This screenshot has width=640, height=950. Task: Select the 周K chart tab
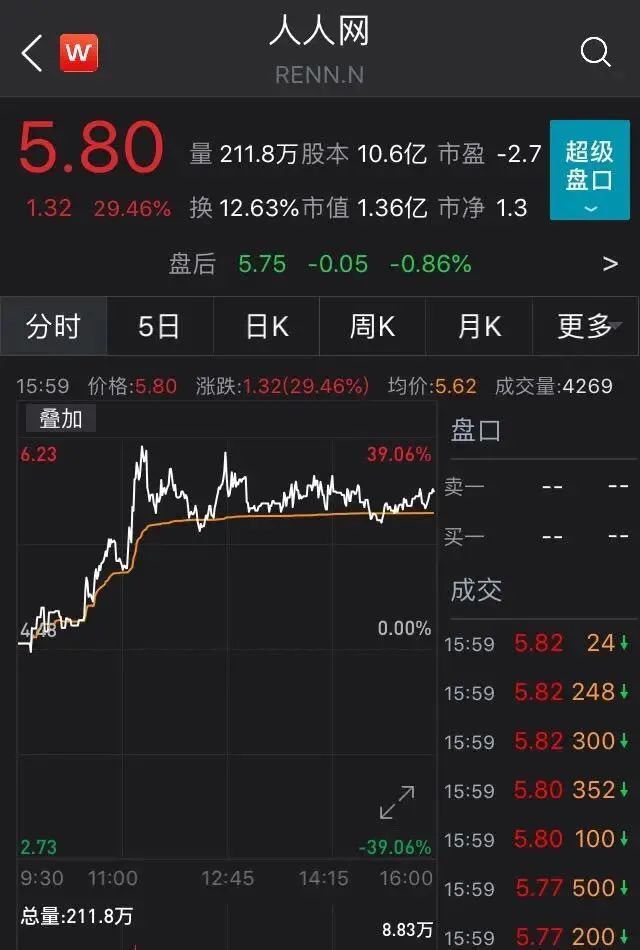click(372, 326)
